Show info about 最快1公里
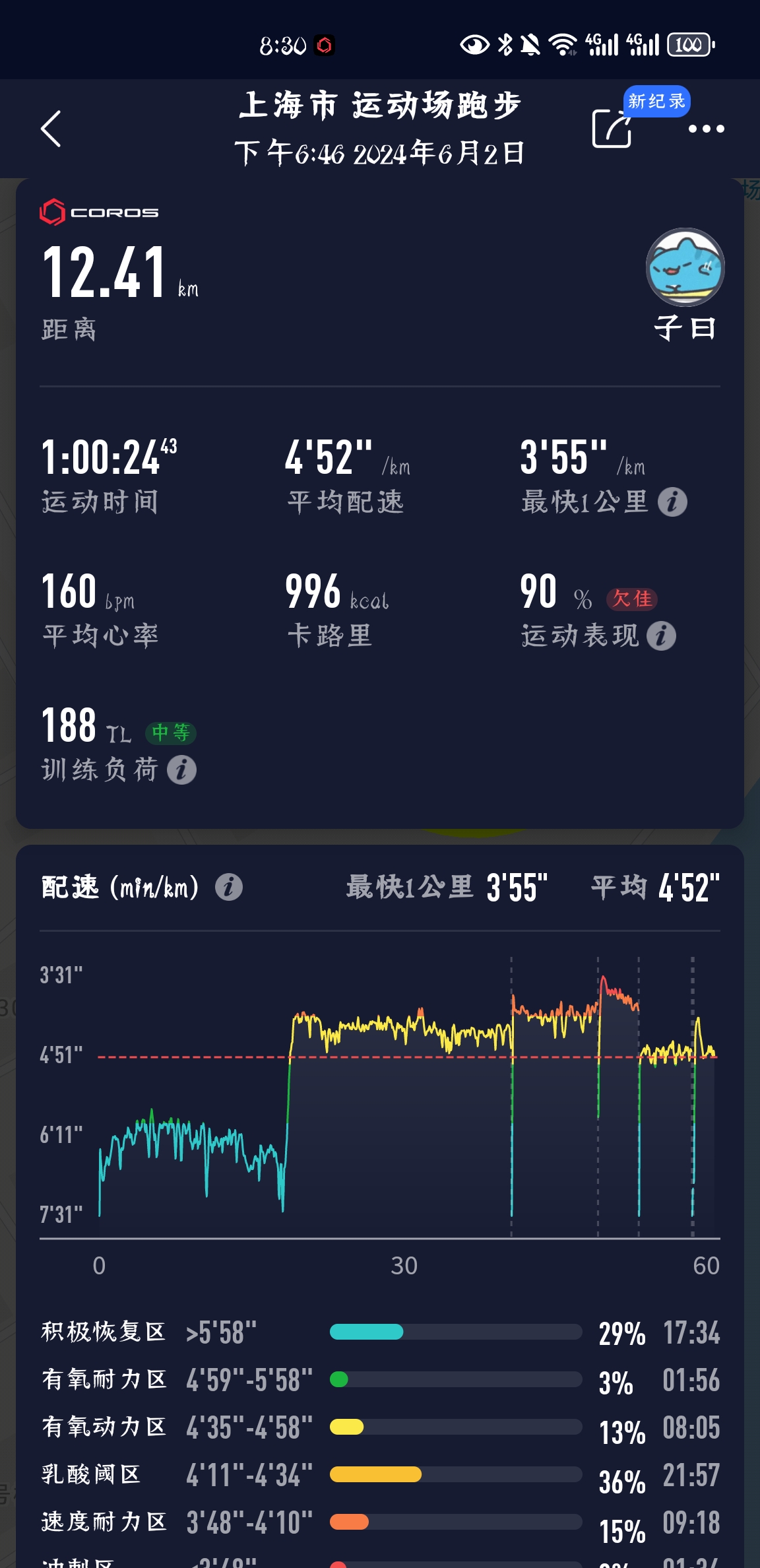 pyautogui.click(x=672, y=502)
